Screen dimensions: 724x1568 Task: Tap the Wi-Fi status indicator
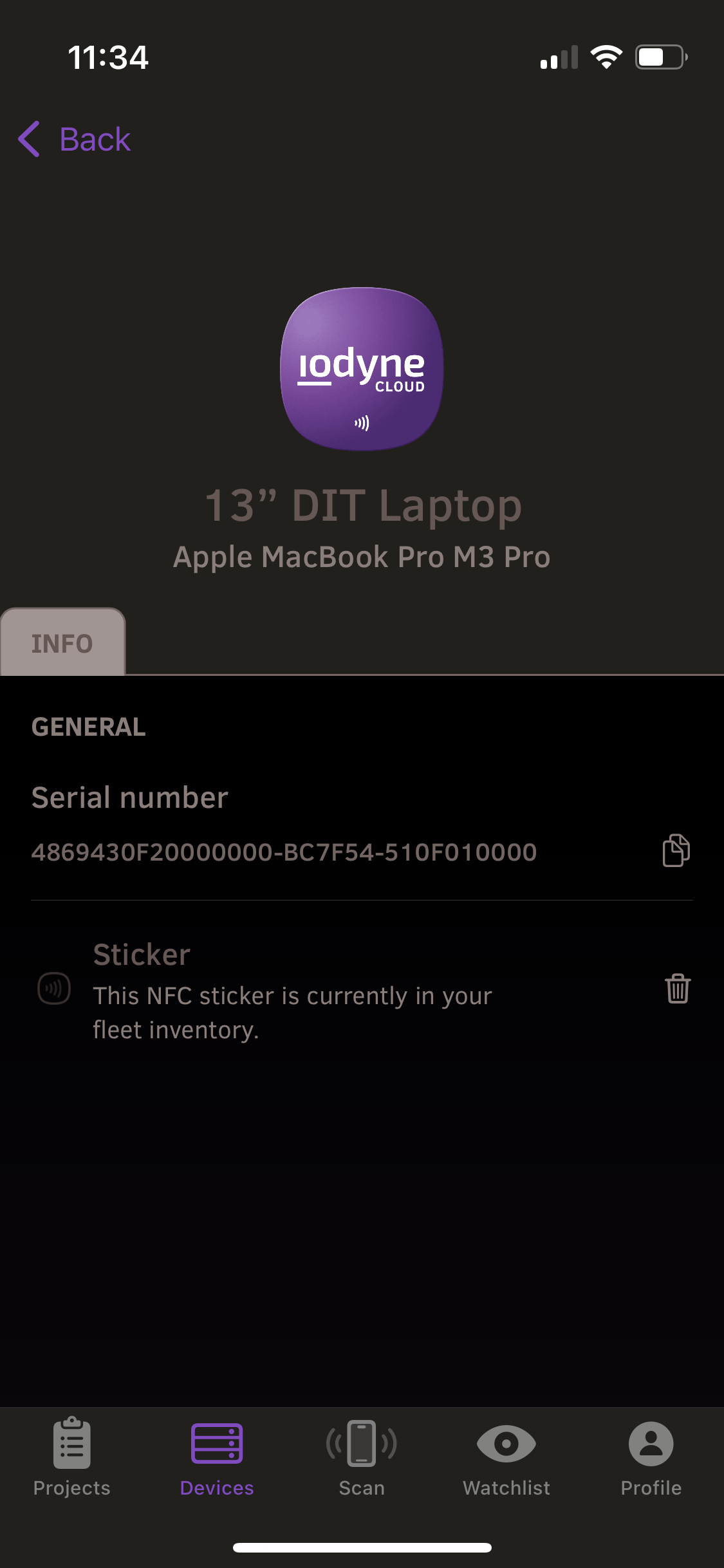point(605,58)
